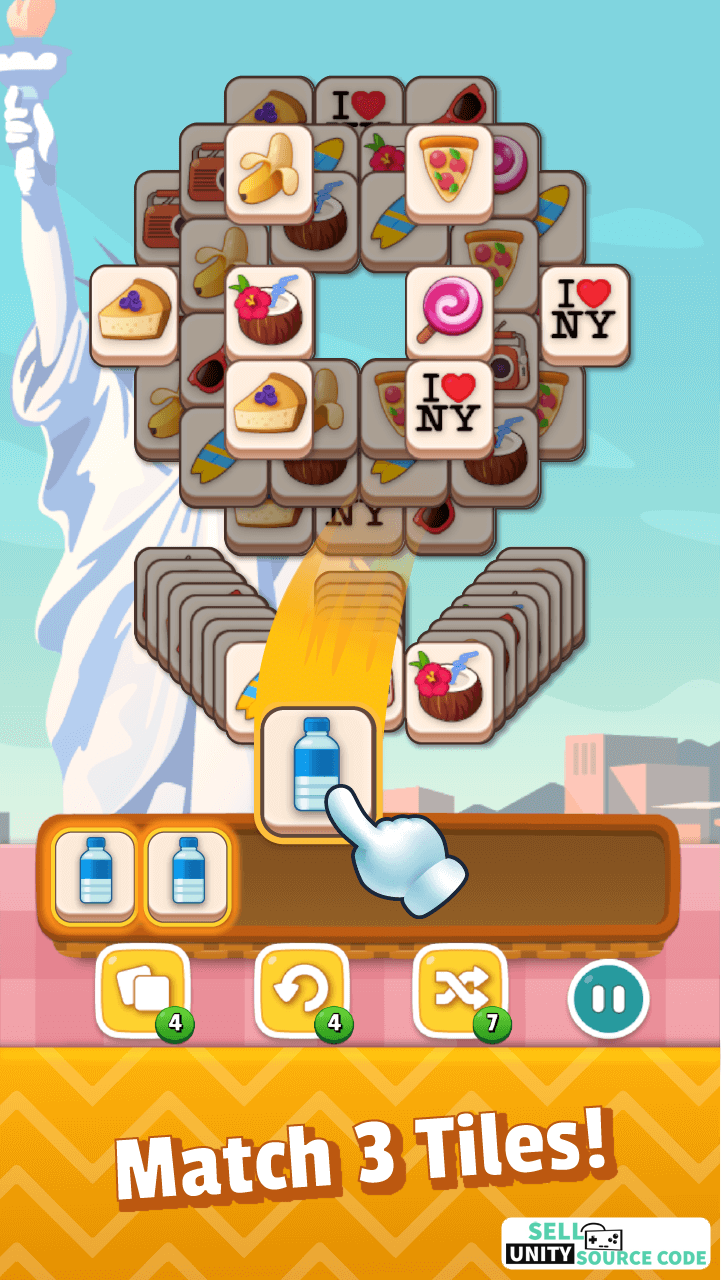The width and height of the screenshot is (721, 1280).
Task: Use the stacked-cards booster with 4 left
Action: pyautogui.click(x=143, y=991)
